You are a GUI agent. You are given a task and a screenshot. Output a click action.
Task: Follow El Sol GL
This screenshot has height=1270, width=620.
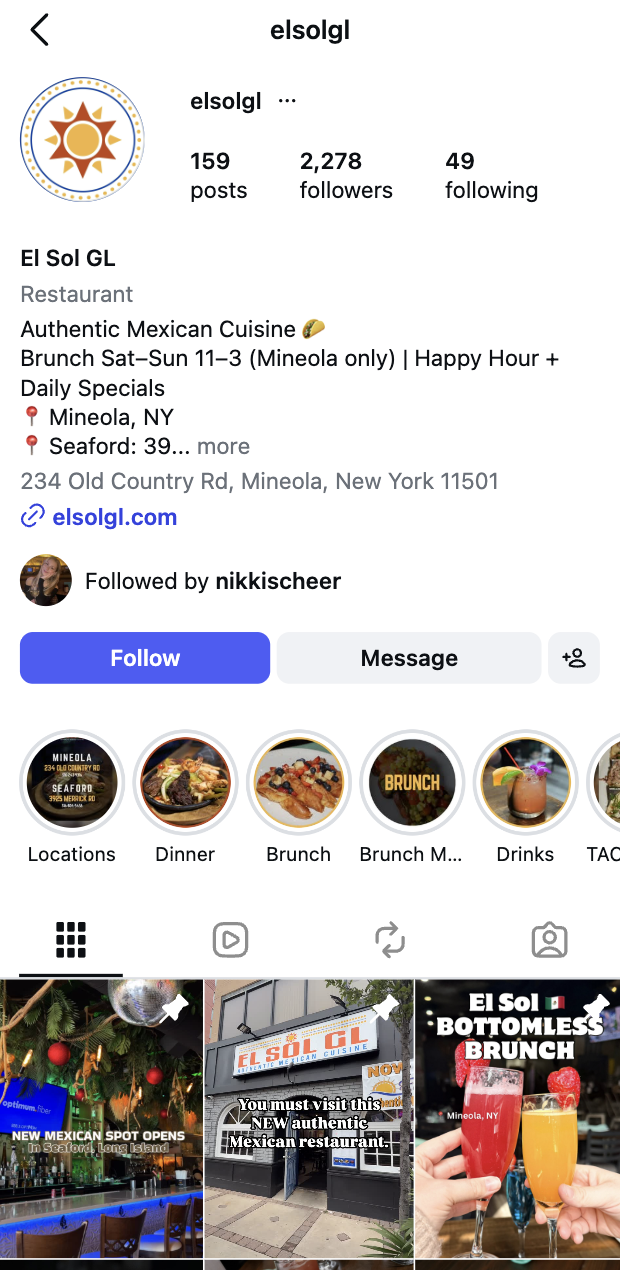click(145, 658)
